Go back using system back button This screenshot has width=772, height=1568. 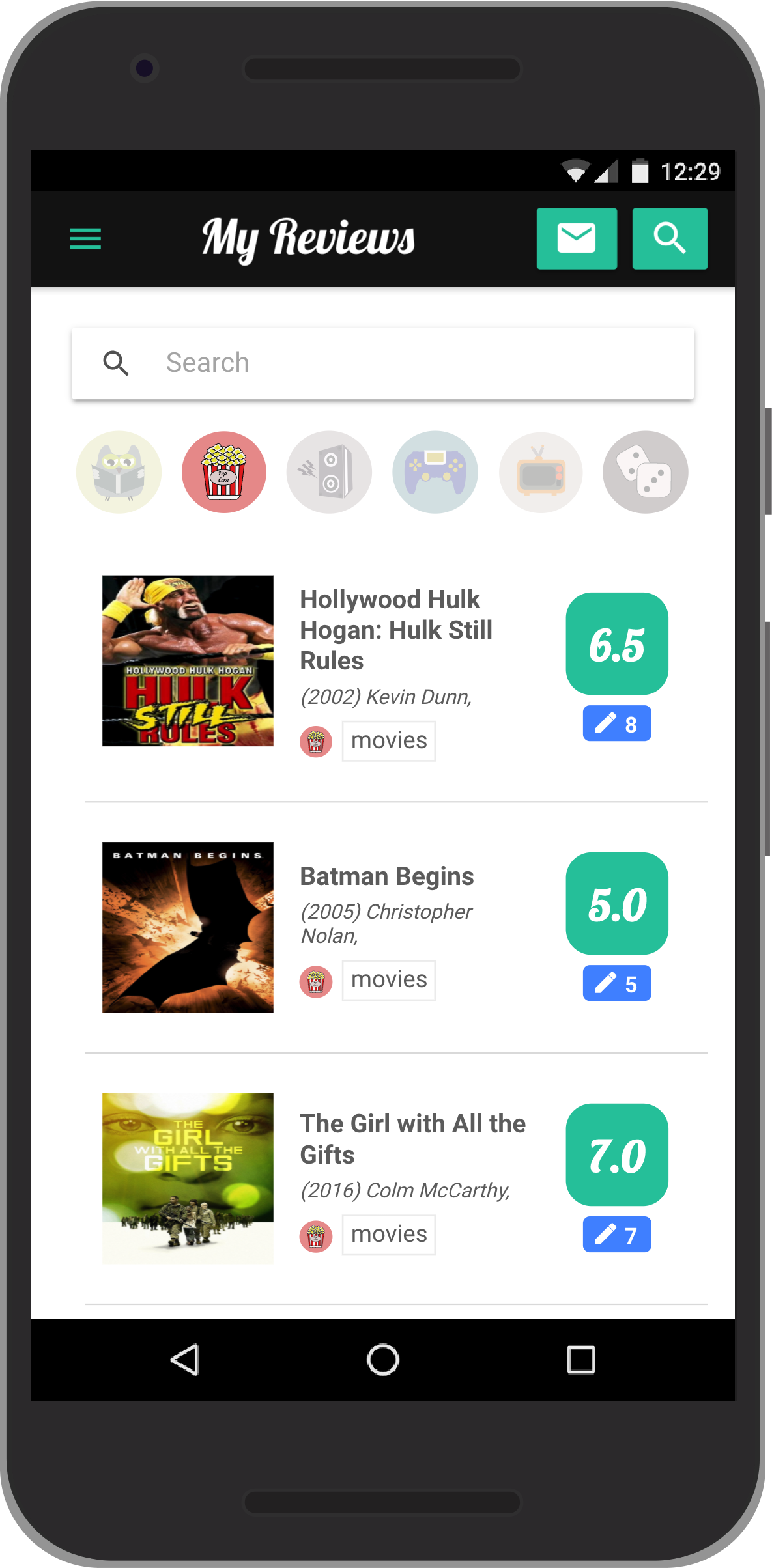tap(185, 1360)
